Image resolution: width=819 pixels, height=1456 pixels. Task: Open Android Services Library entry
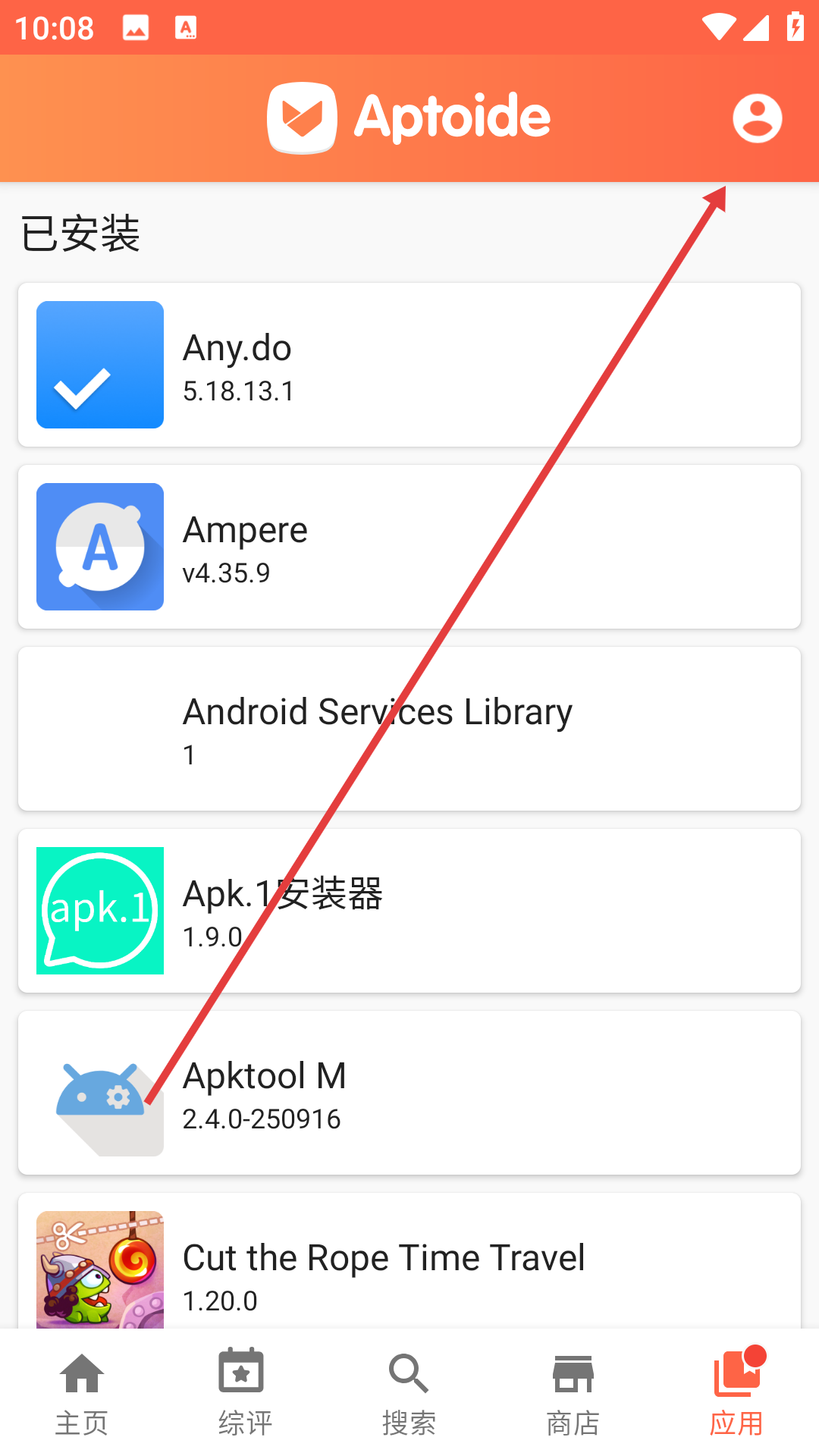pos(409,729)
